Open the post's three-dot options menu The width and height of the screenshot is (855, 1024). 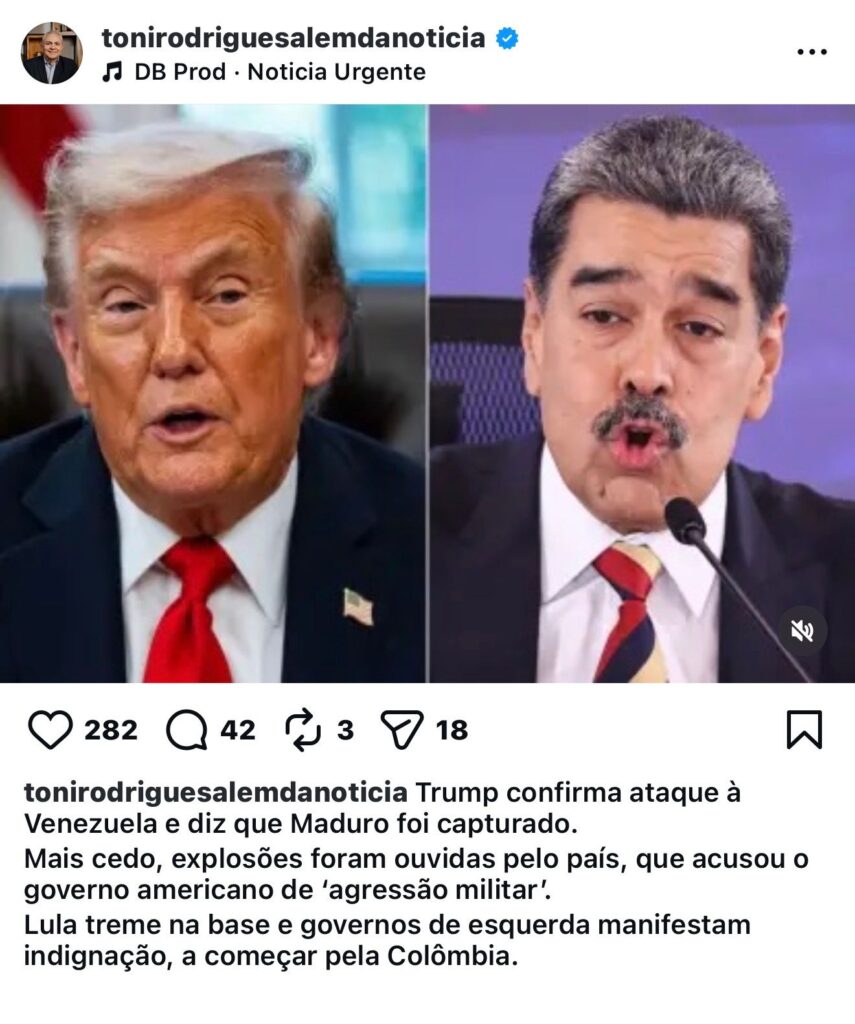point(811,52)
